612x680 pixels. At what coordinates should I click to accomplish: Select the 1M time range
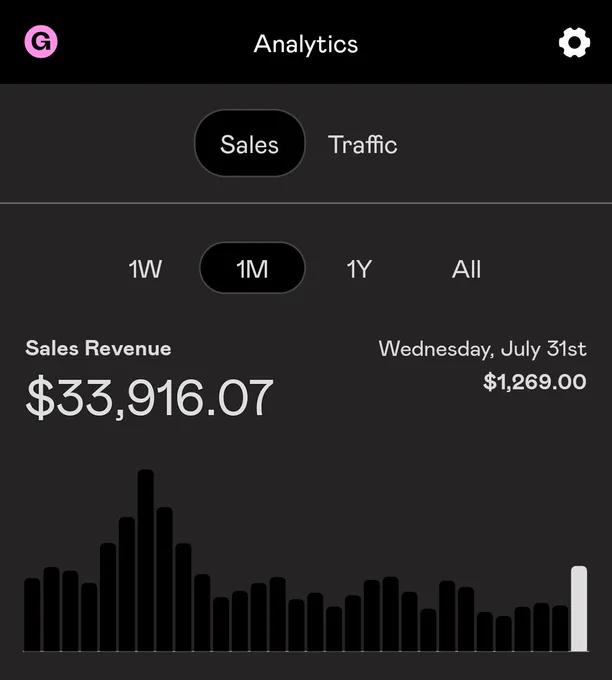coord(252,268)
